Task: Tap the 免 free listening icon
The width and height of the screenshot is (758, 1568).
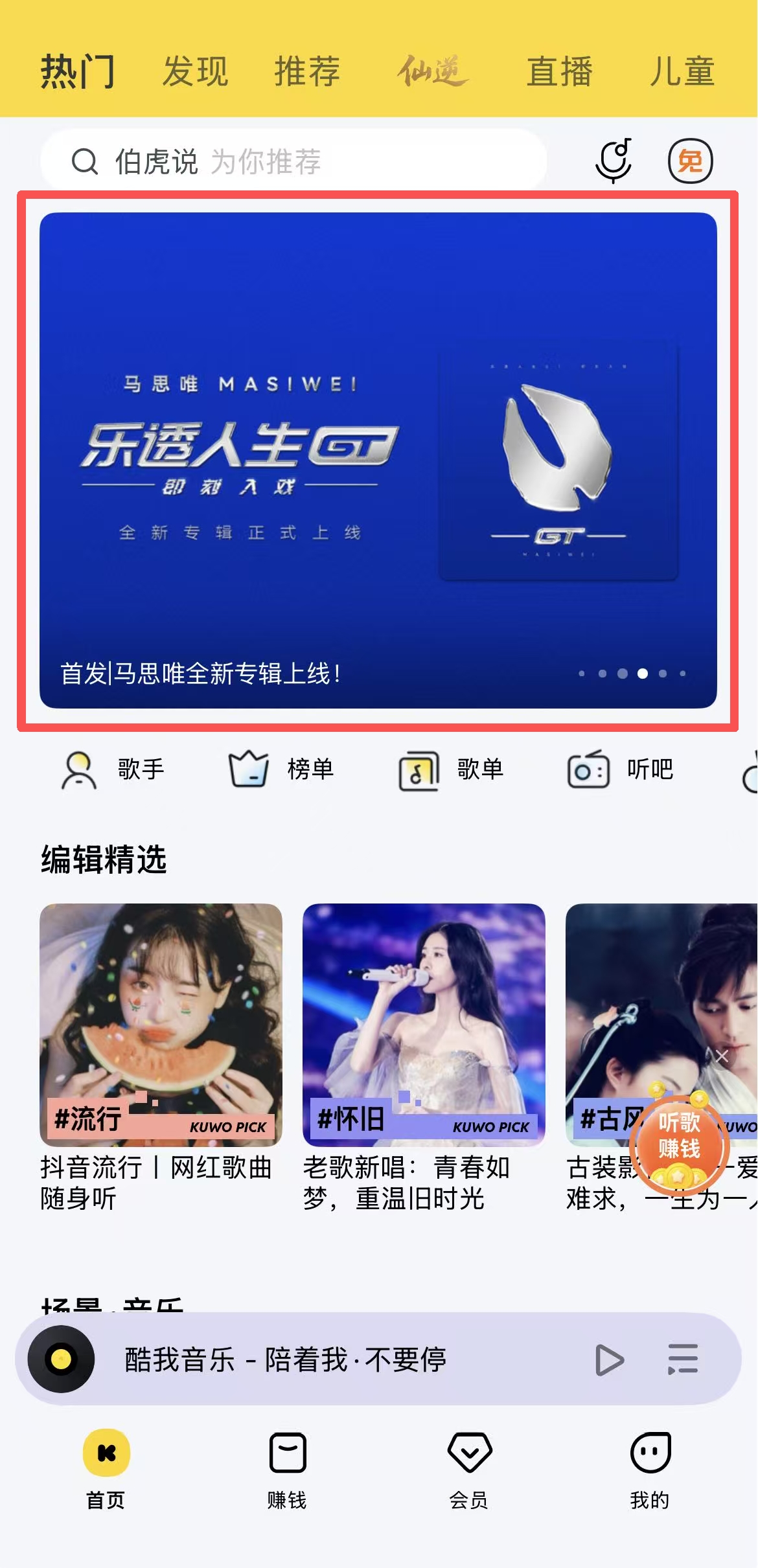Action: (690, 161)
